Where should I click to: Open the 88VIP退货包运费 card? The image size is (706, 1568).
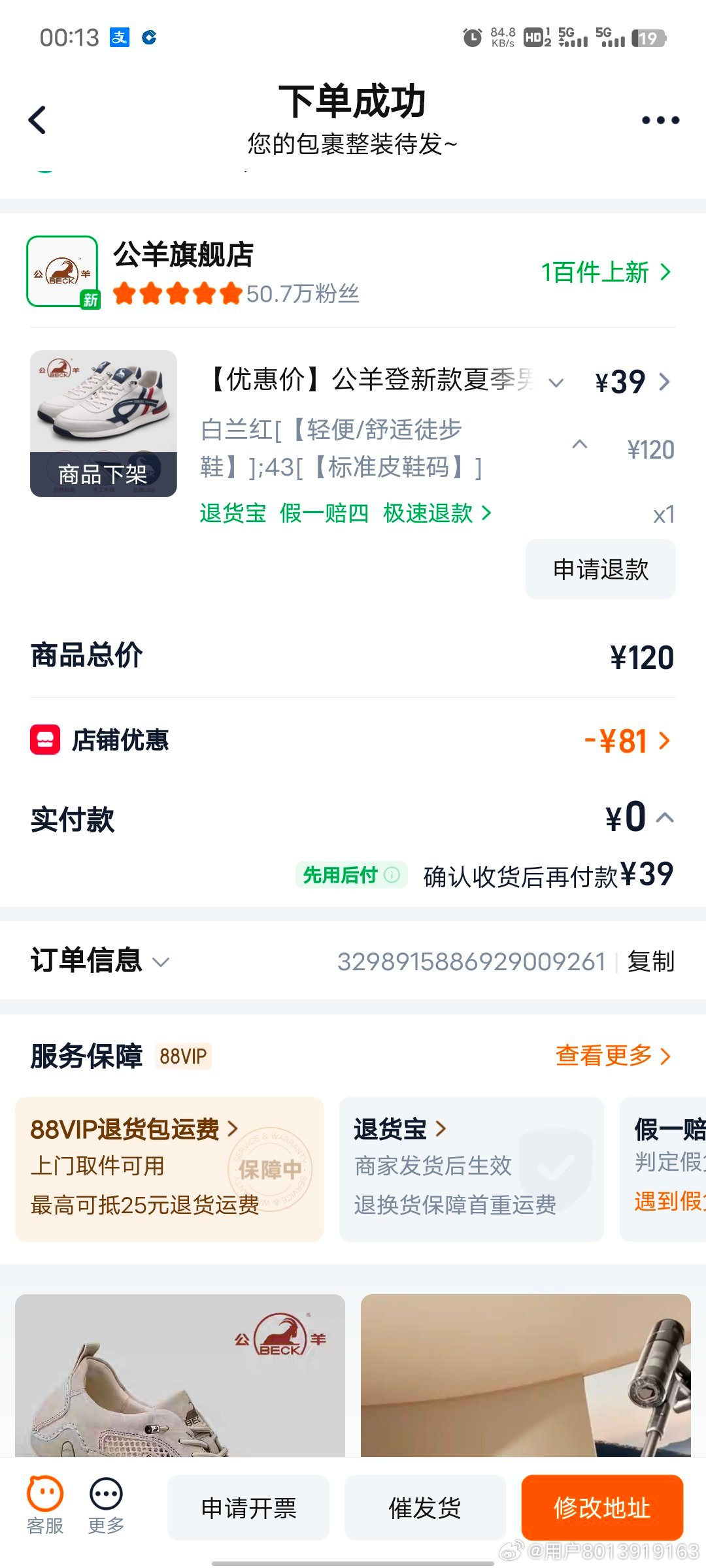[x=169, y=1168]
